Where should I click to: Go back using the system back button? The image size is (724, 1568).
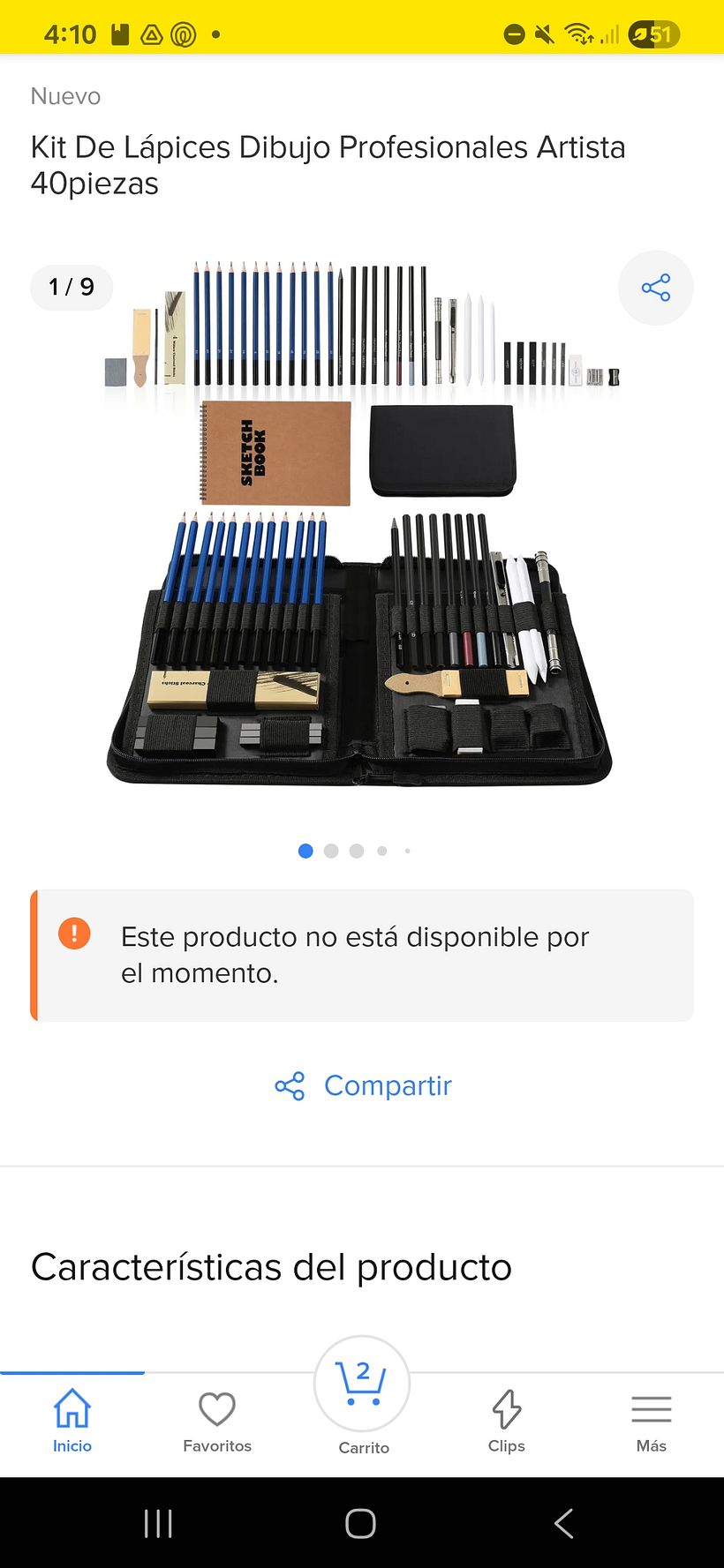click(563, 1523)
